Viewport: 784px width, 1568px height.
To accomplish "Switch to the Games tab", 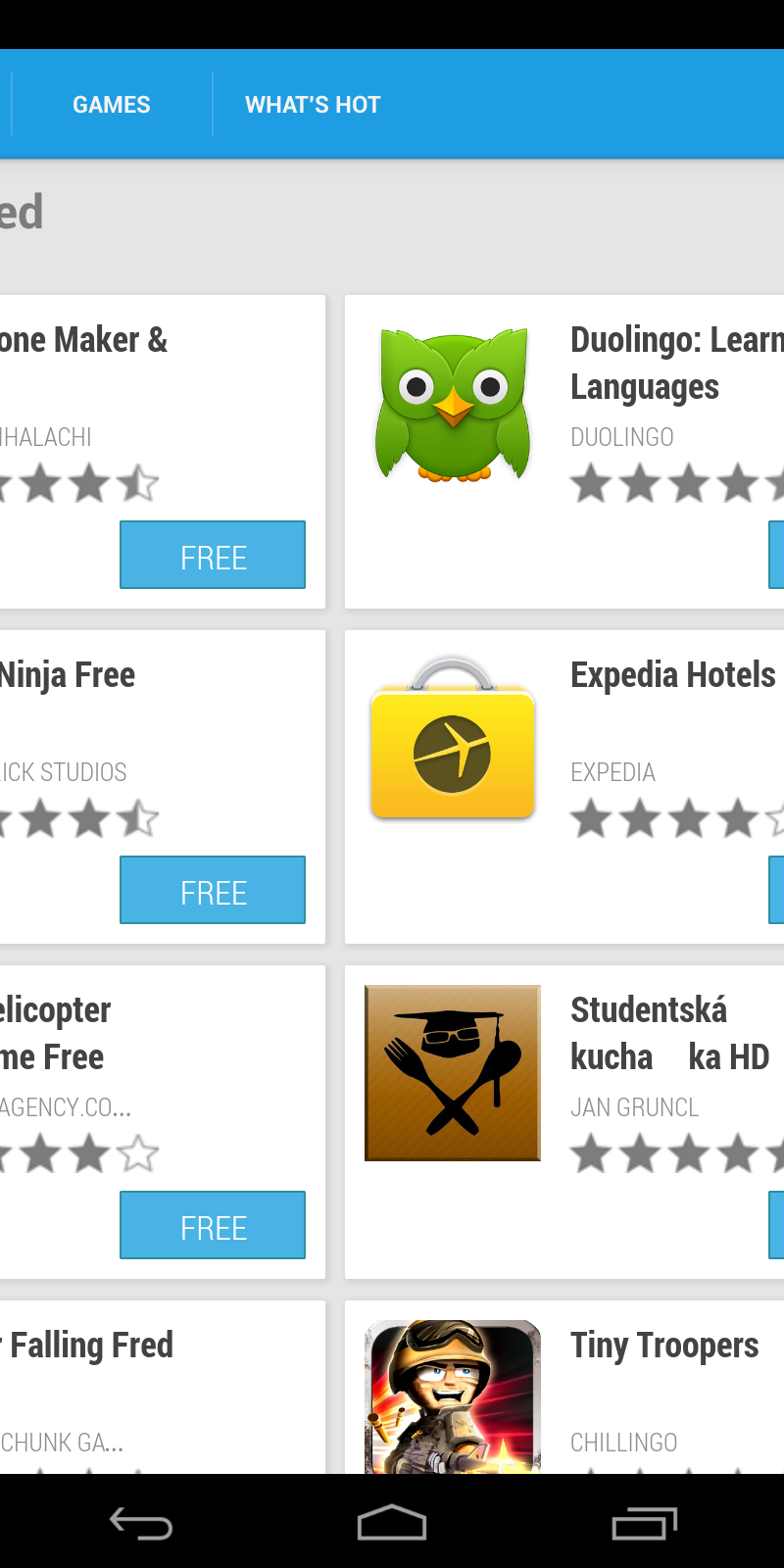I will tap(111, 105).
